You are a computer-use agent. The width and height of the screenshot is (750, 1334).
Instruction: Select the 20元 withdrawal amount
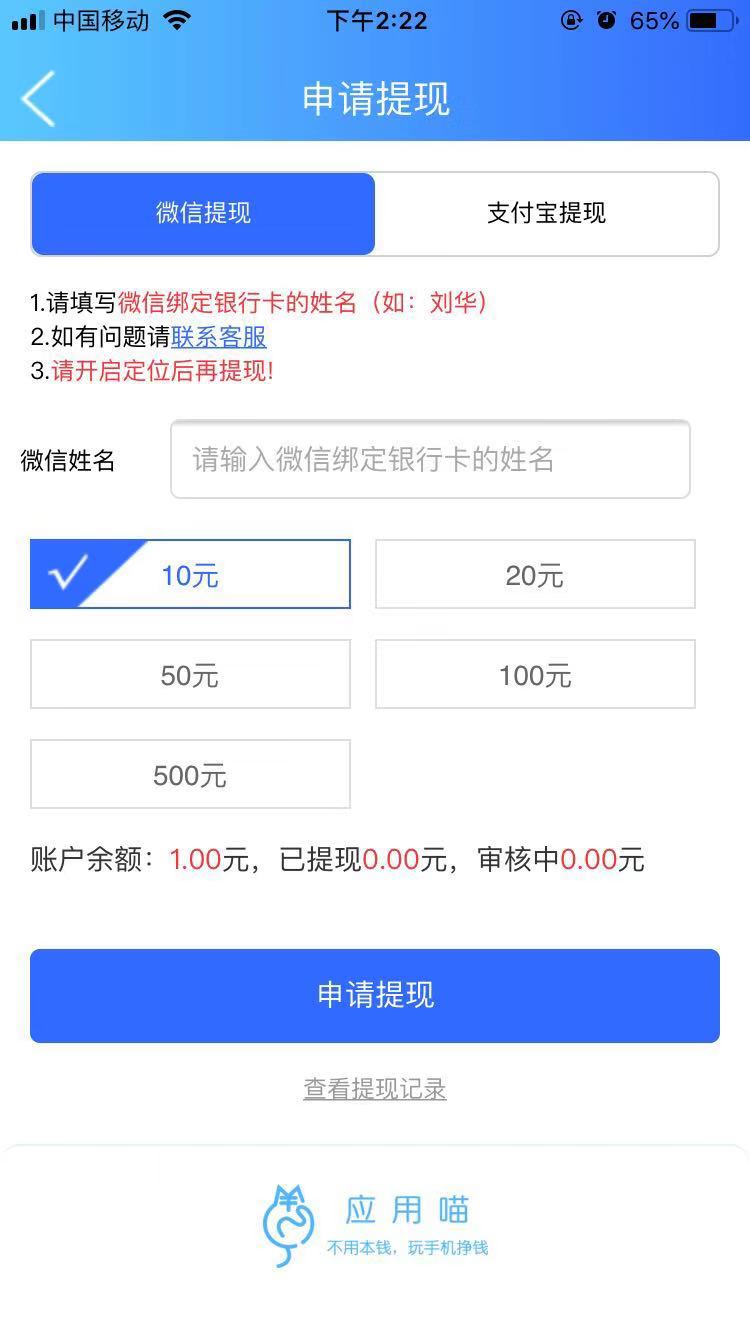[535, 575]
